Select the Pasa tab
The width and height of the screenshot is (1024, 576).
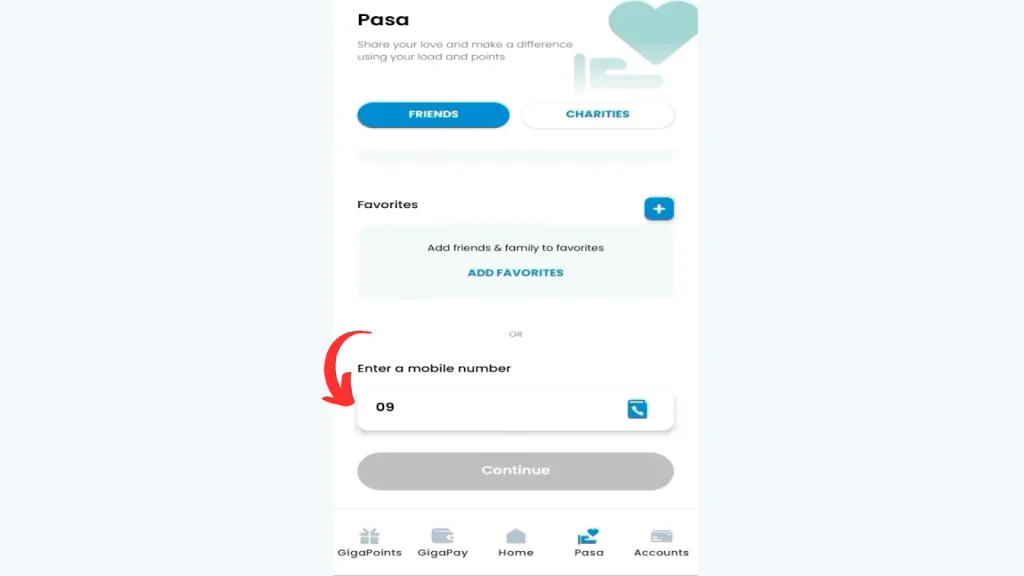589,543
